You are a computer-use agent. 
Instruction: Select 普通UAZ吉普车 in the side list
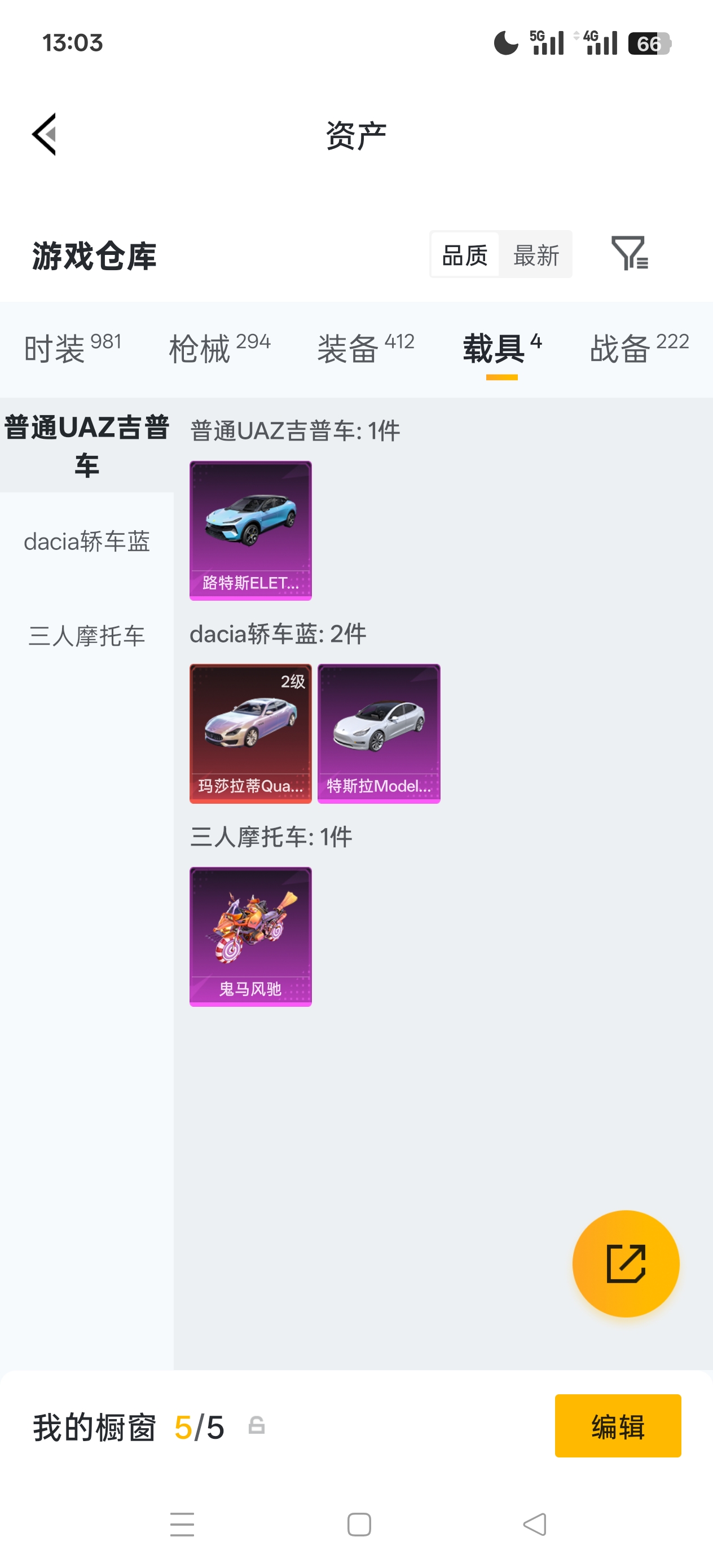pos(86,446)
